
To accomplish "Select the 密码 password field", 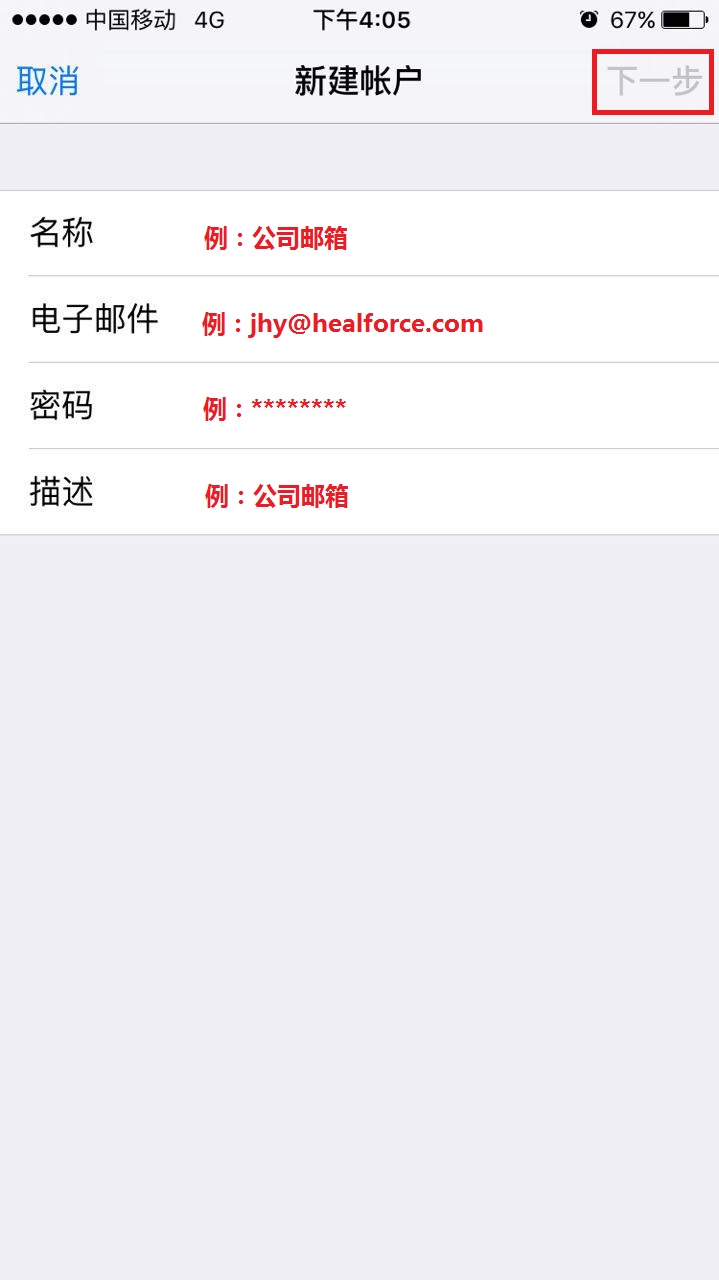I will pyautogui.click(x=440, y=407).
